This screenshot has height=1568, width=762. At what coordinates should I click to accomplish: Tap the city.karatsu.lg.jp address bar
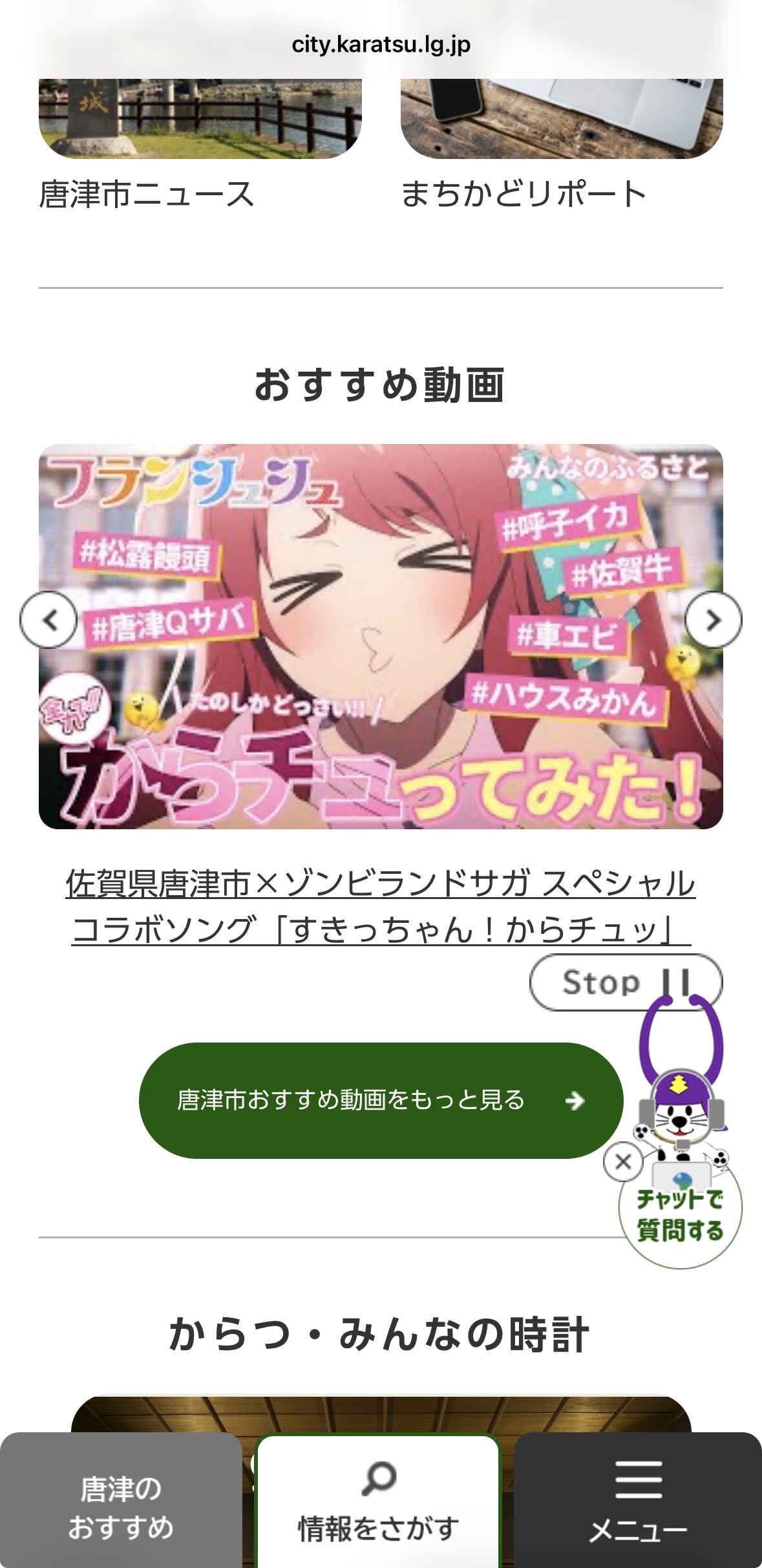point(381,44)
